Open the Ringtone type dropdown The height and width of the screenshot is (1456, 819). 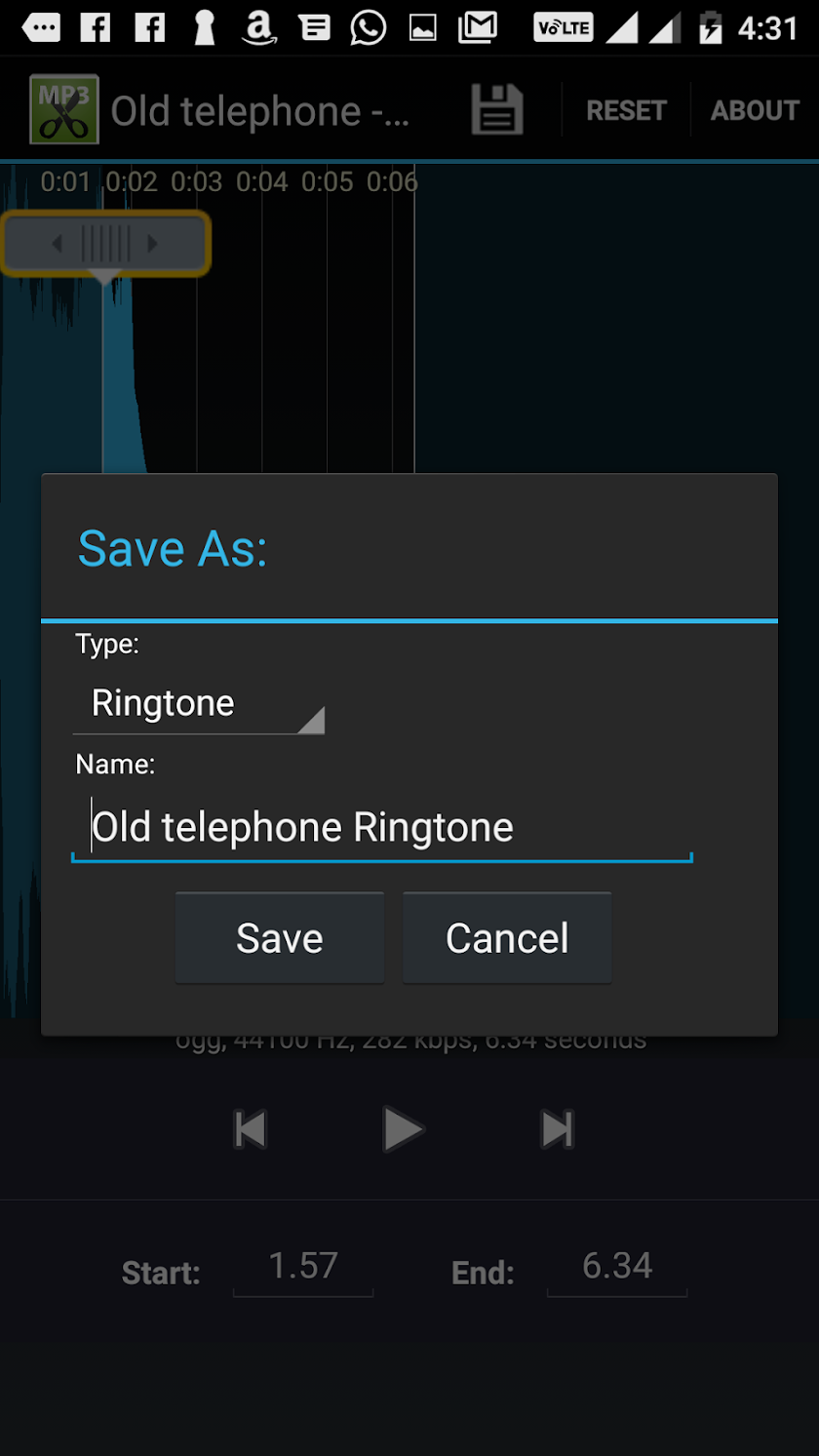coord(198,704)
